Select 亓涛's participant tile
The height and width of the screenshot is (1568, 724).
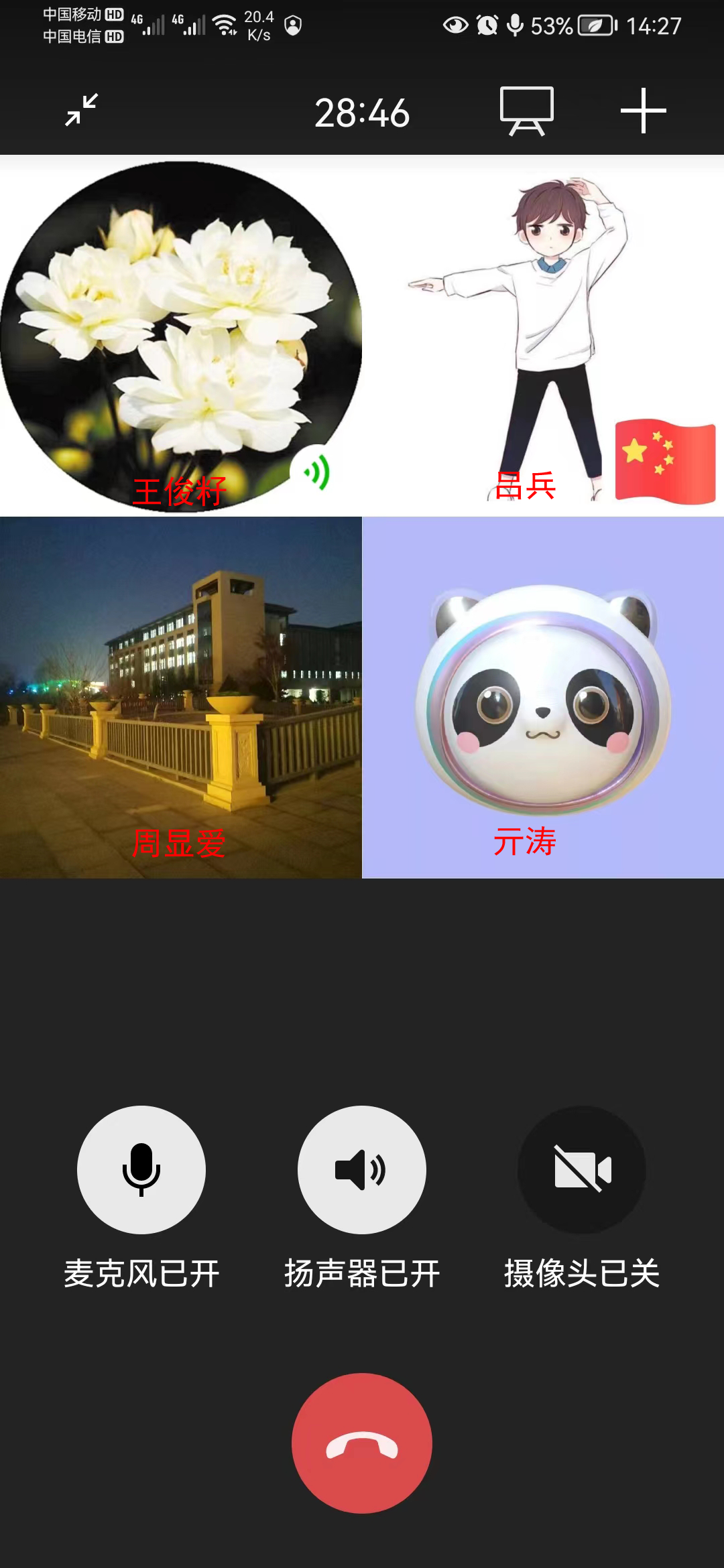543,697
